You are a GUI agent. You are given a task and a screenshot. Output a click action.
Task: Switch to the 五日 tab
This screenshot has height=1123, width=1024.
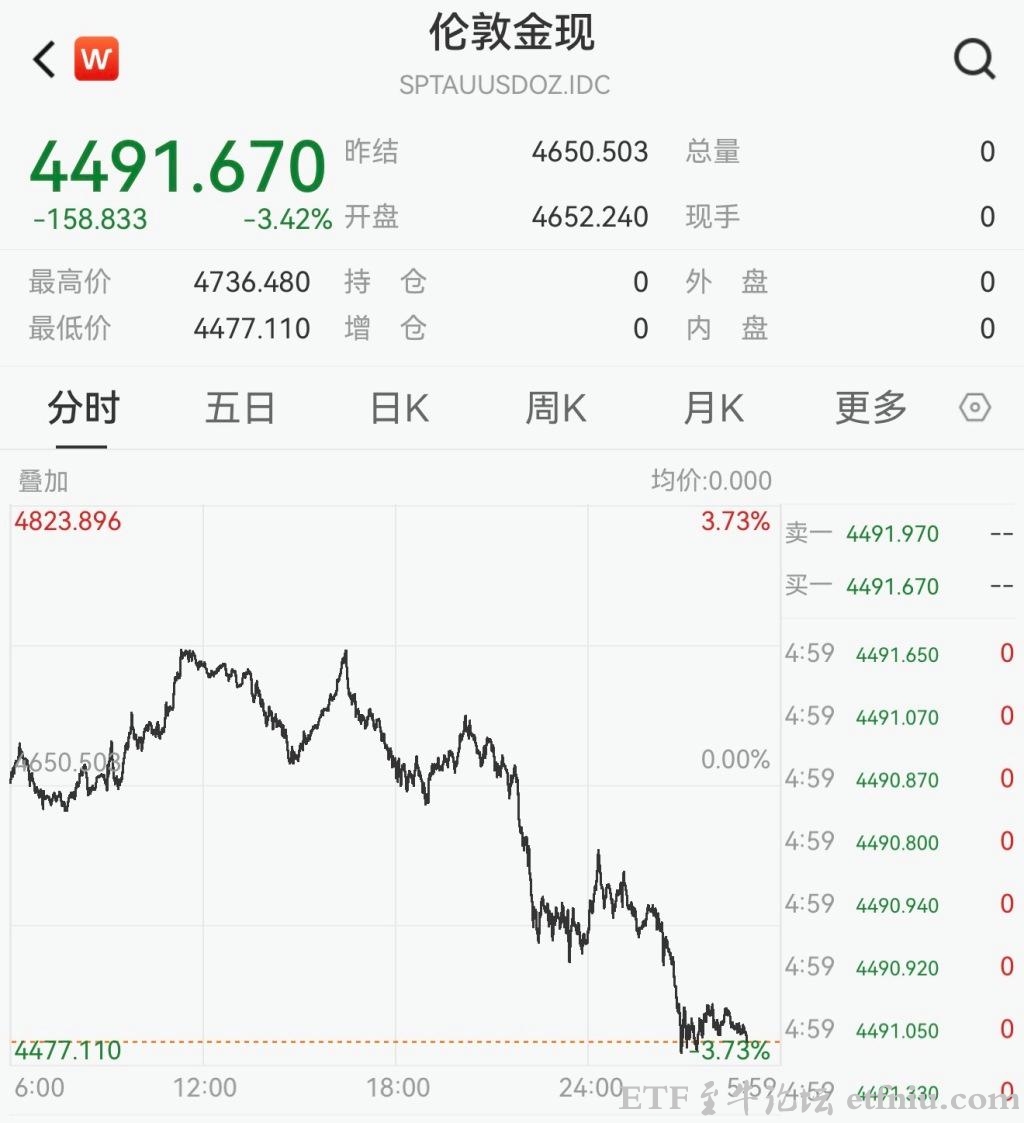[240, 407]
